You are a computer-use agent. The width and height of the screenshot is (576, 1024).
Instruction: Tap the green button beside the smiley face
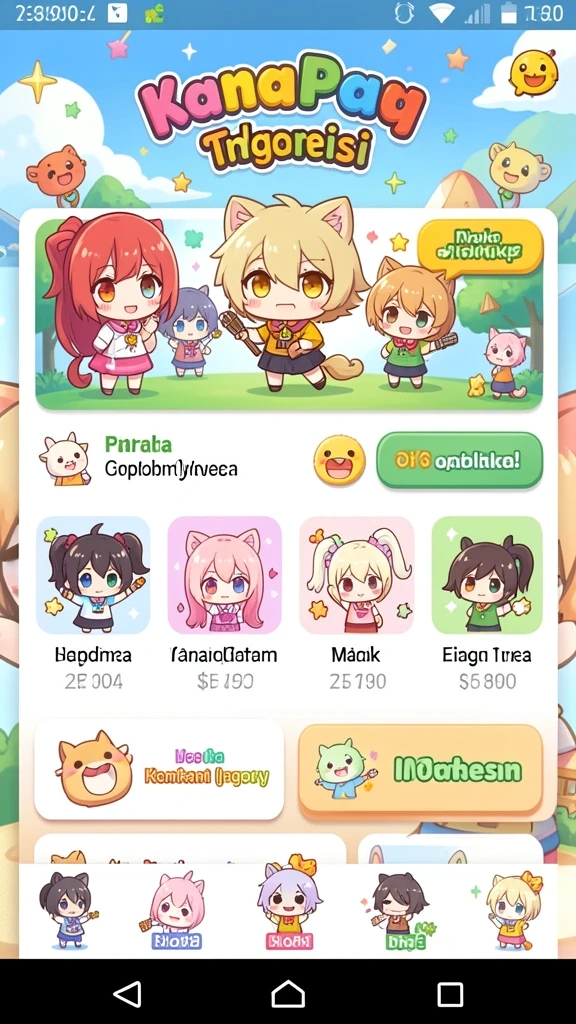pyautogui.click(x=460, y=461)
